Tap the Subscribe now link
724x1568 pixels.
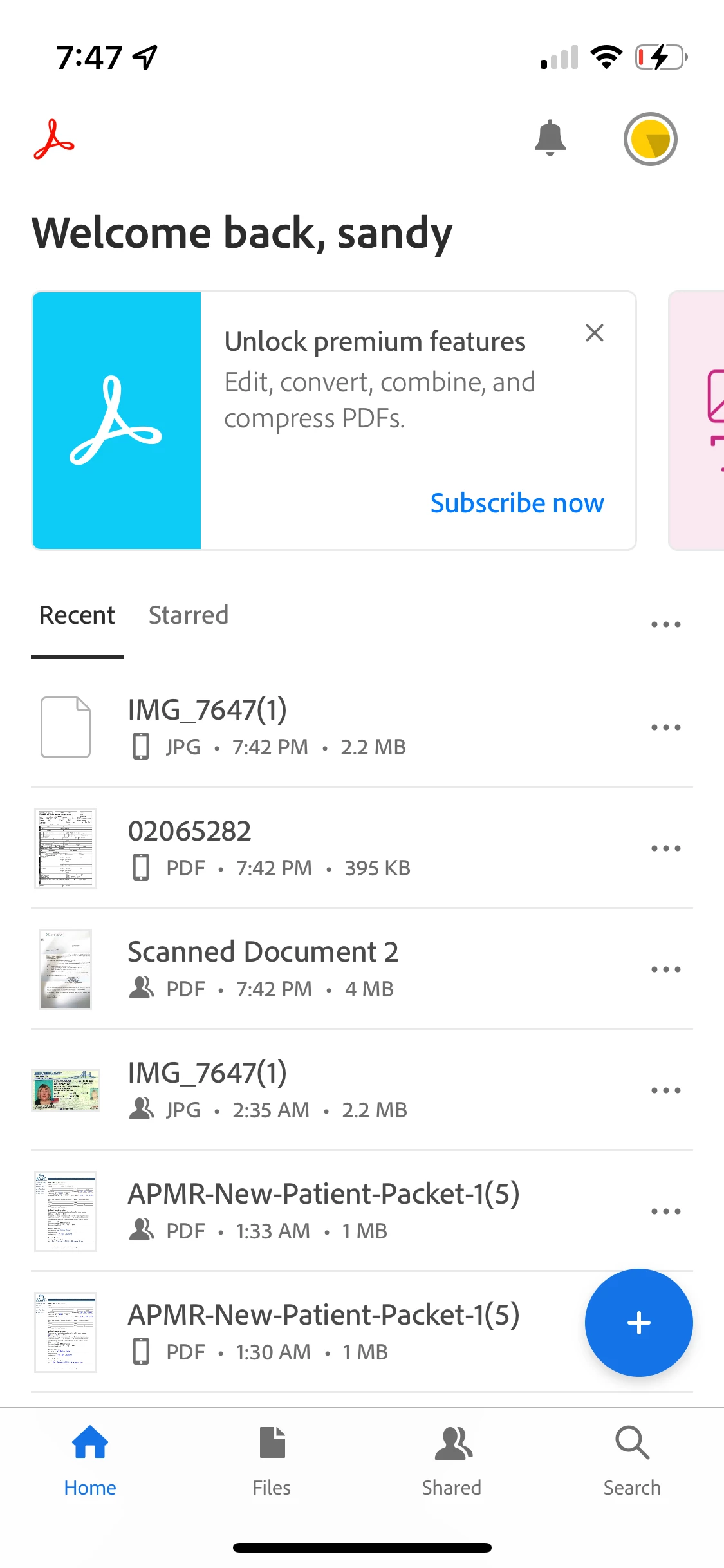(517, 503)
